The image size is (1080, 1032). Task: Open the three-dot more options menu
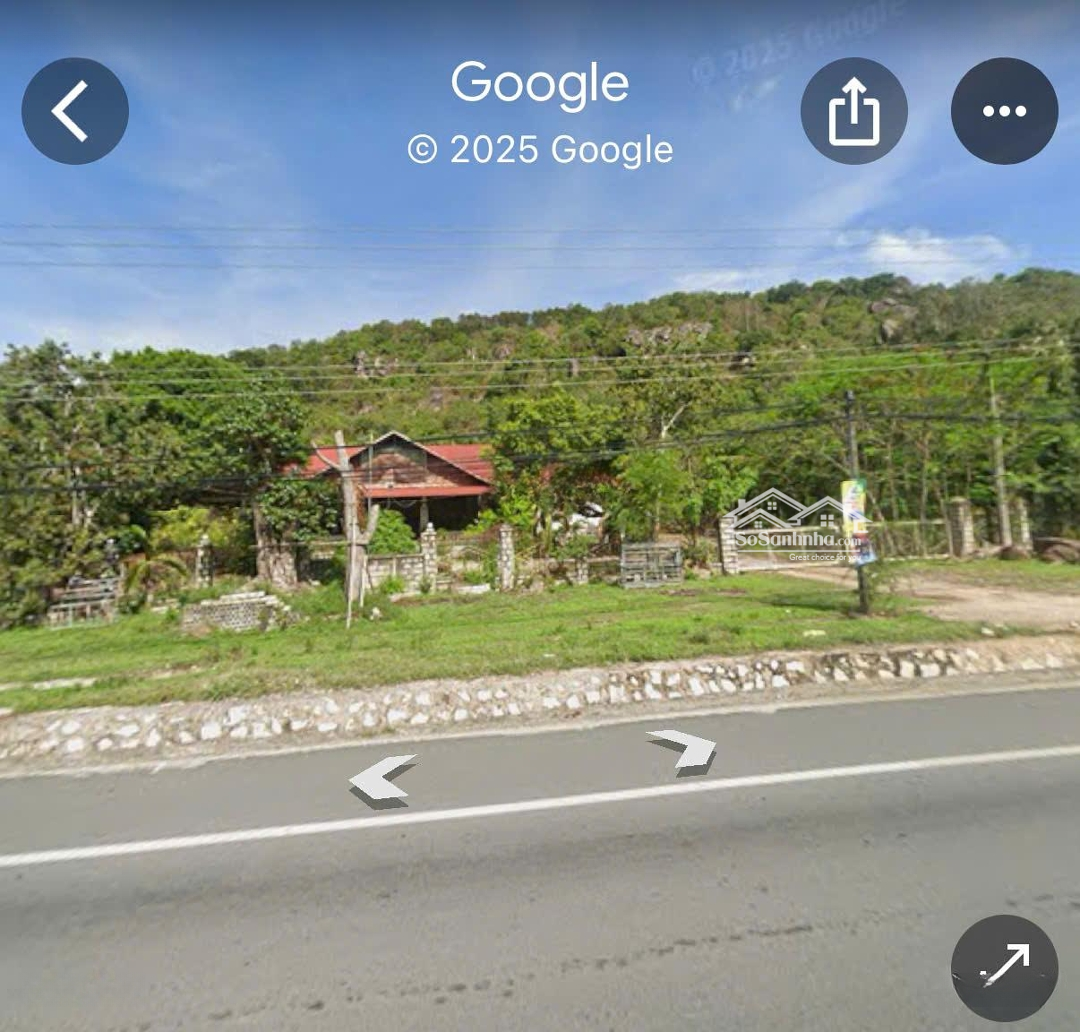point(1004,111)
